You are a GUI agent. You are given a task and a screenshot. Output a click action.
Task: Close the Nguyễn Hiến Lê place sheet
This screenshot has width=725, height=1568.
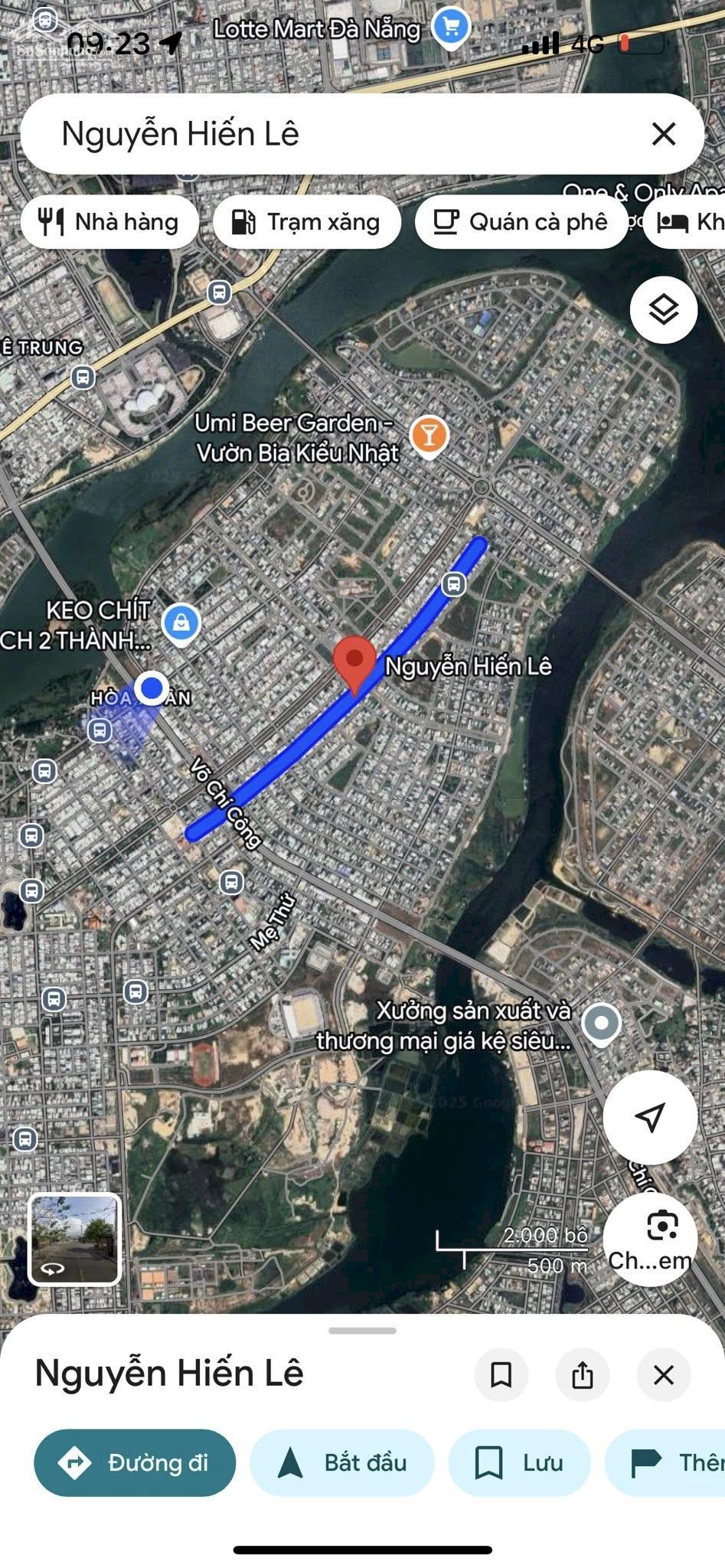pyautogui.click(x=664, y=1375)
